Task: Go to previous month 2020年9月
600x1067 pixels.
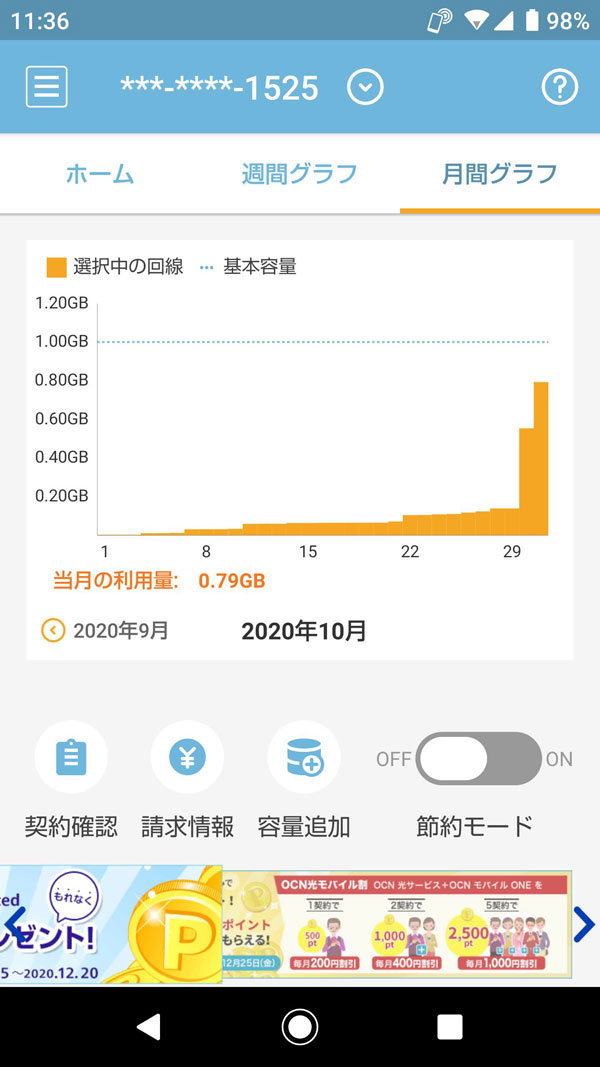Action: coord(105,631)
